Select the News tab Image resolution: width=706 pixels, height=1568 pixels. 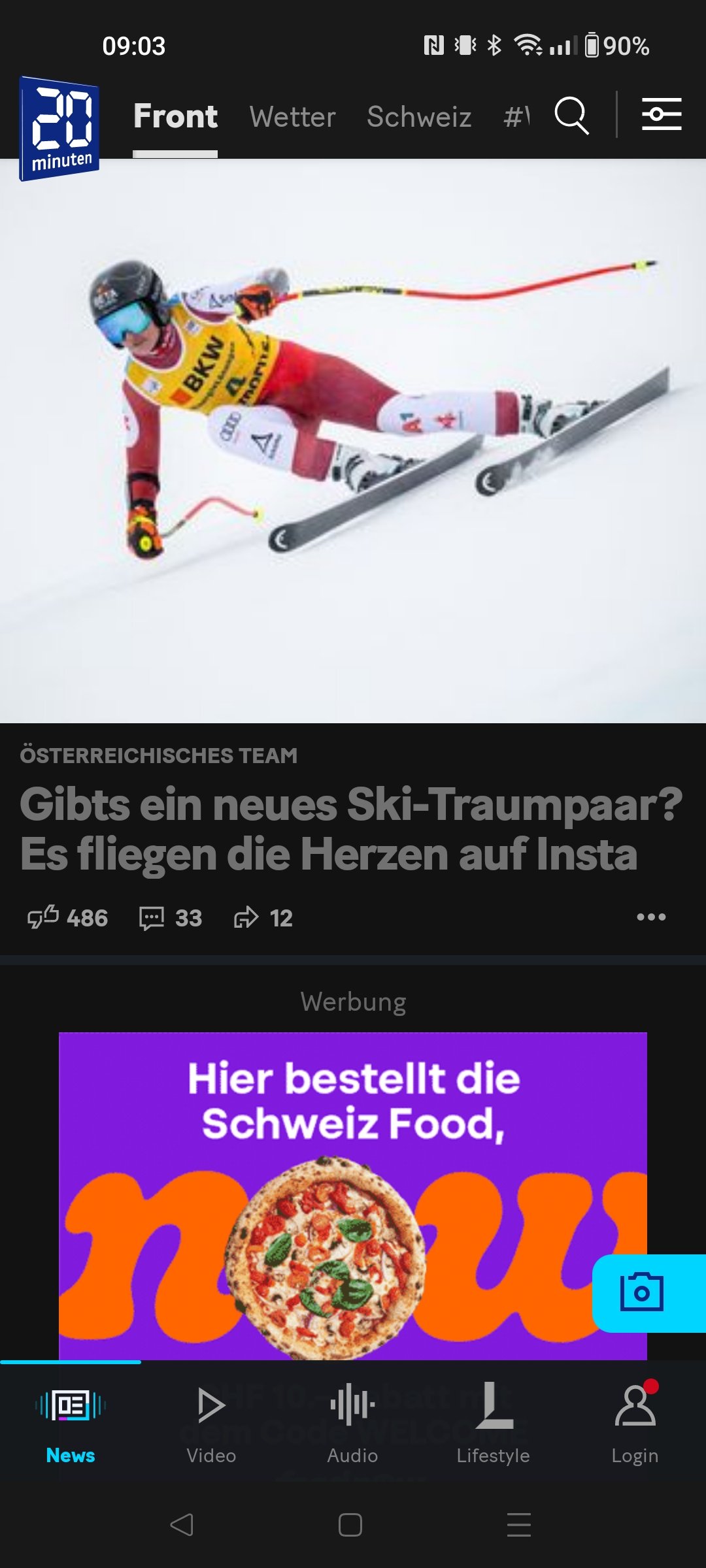pos(71,1423)
